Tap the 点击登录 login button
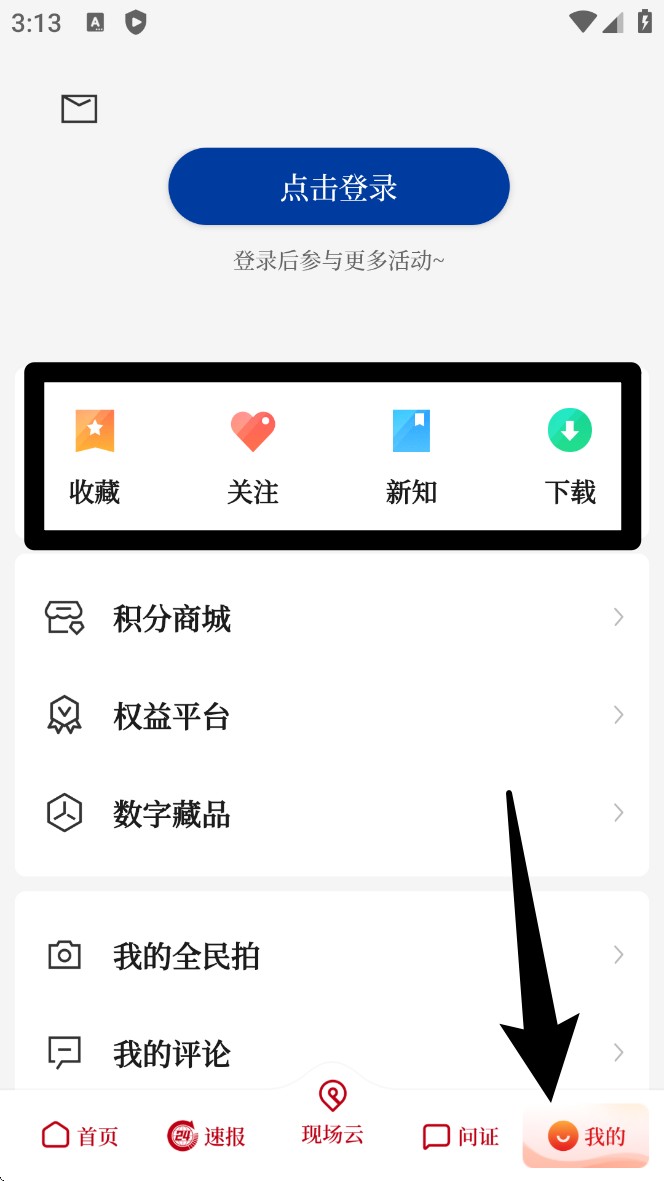Screen dimensions: 664x1181 339,187
